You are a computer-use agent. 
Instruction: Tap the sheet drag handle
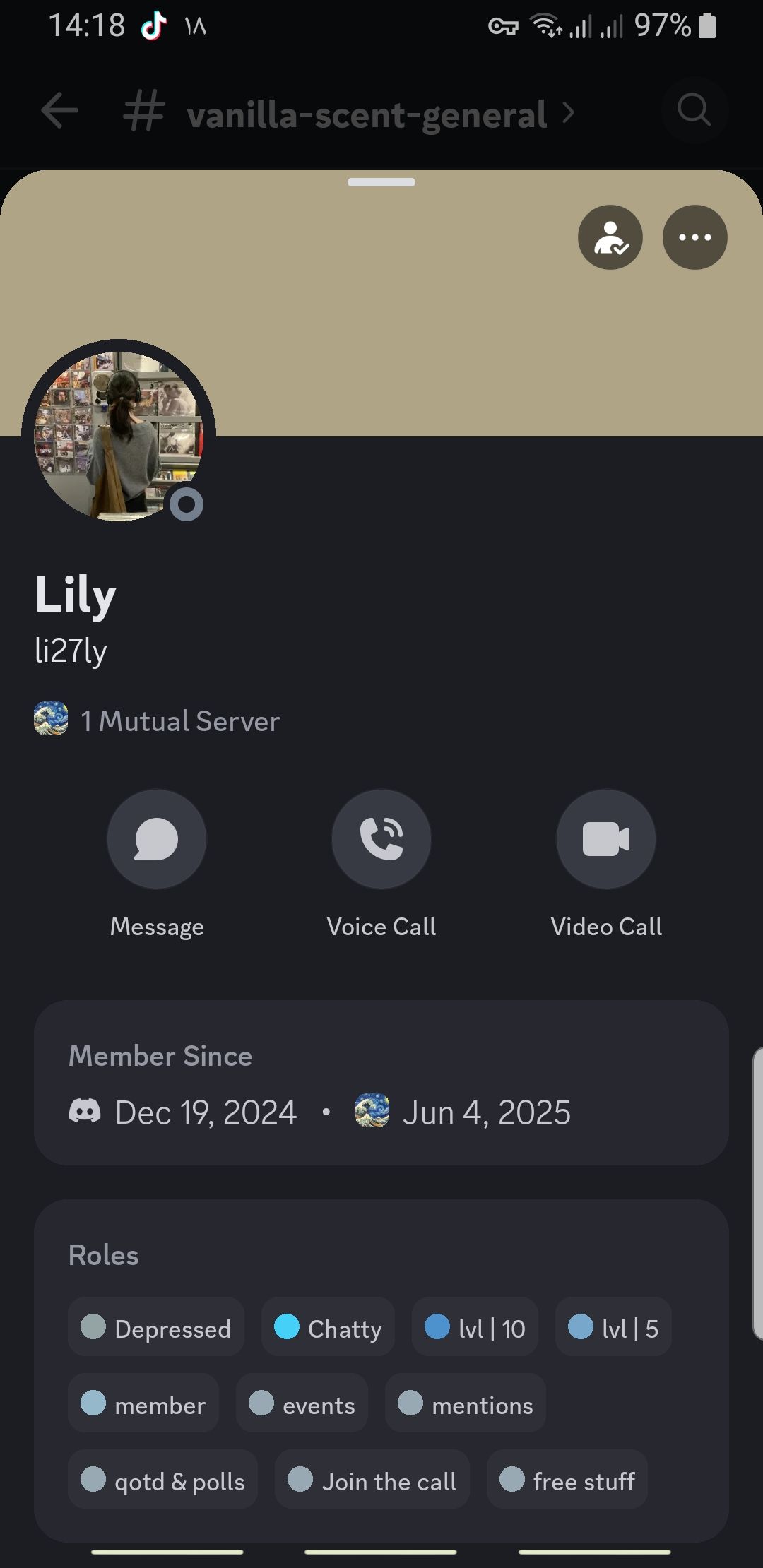[x=381, y=182]
